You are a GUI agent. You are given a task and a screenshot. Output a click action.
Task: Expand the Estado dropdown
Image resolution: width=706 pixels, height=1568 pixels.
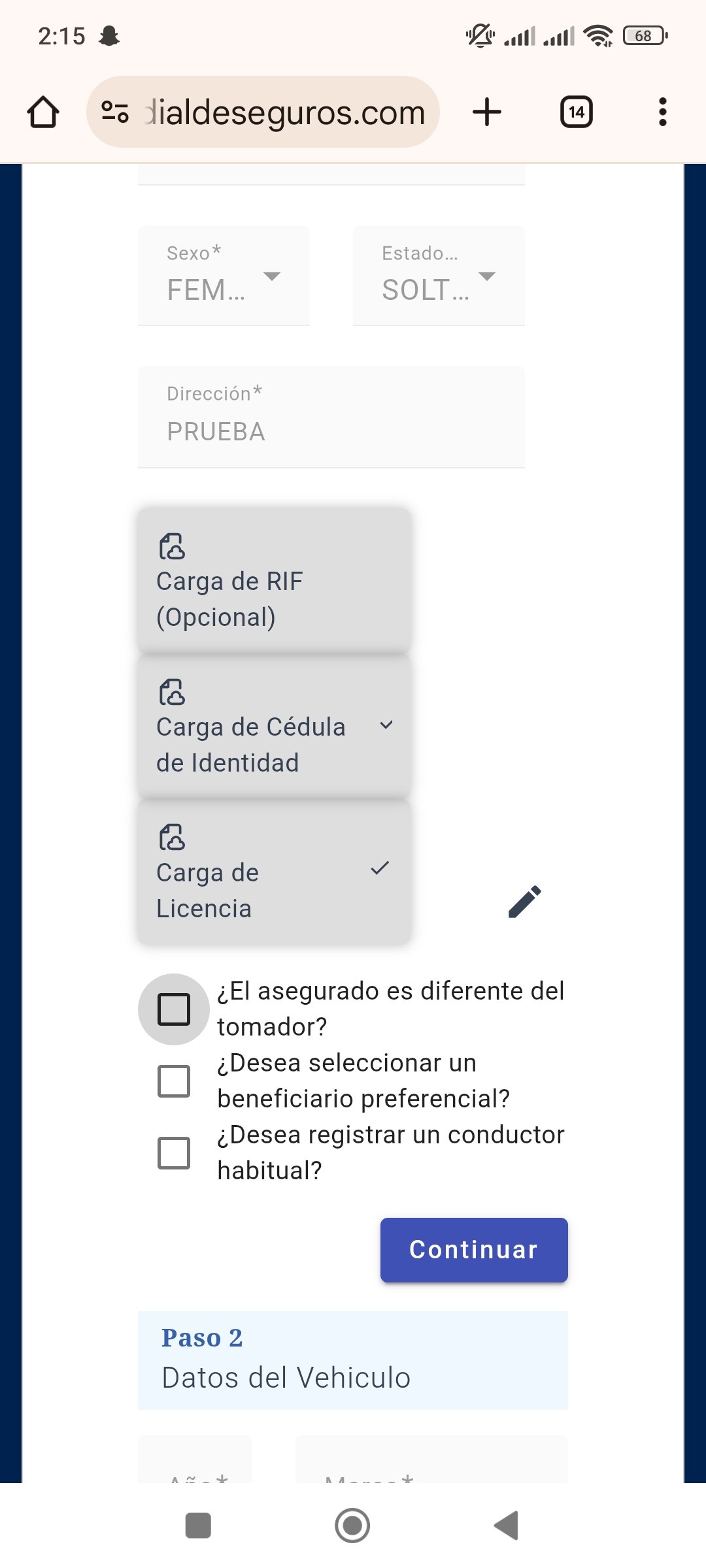click(x=439, y=276)
